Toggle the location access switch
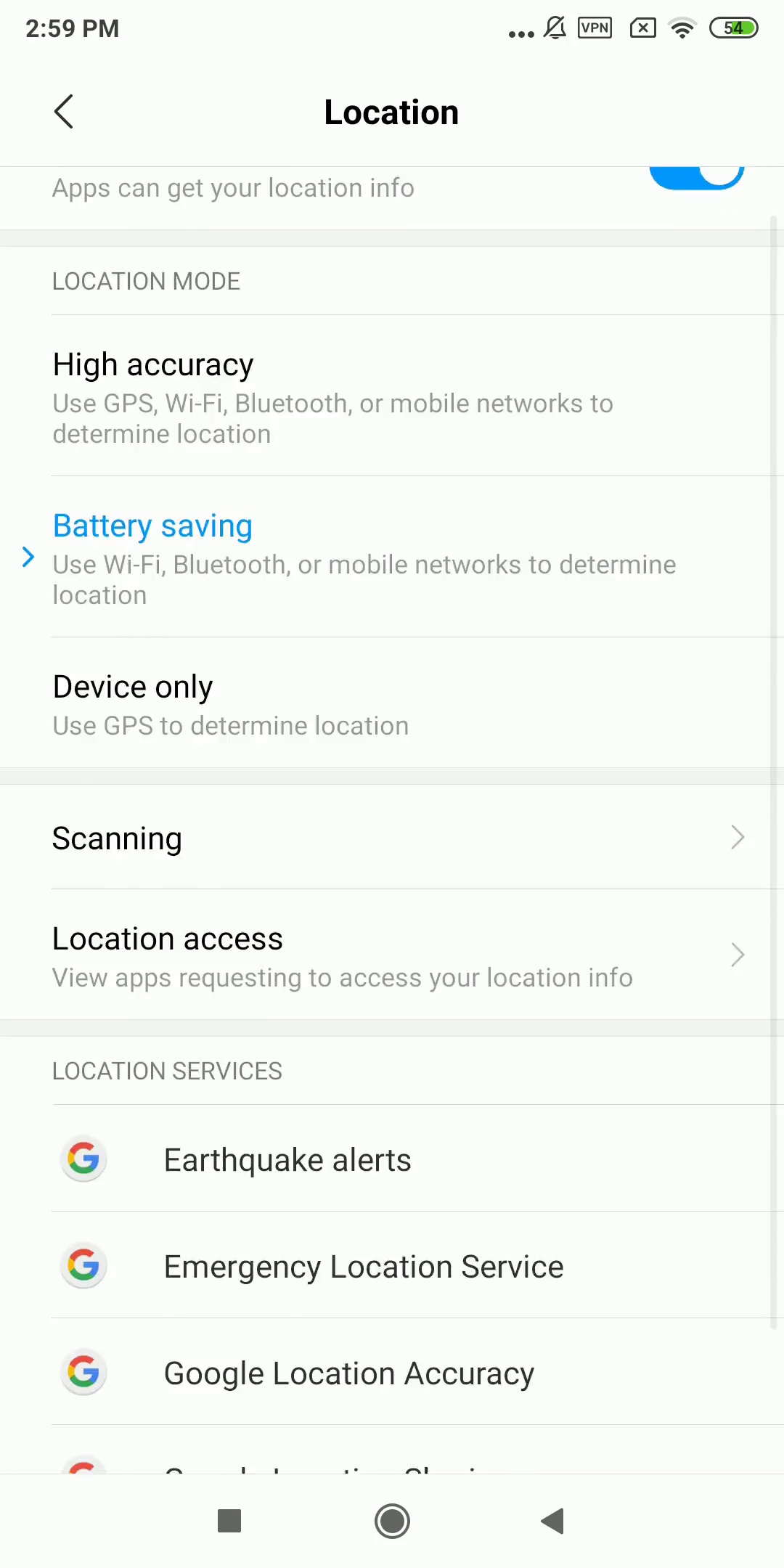The height and width of the screenshot is (1568, 784). (696, 177)
